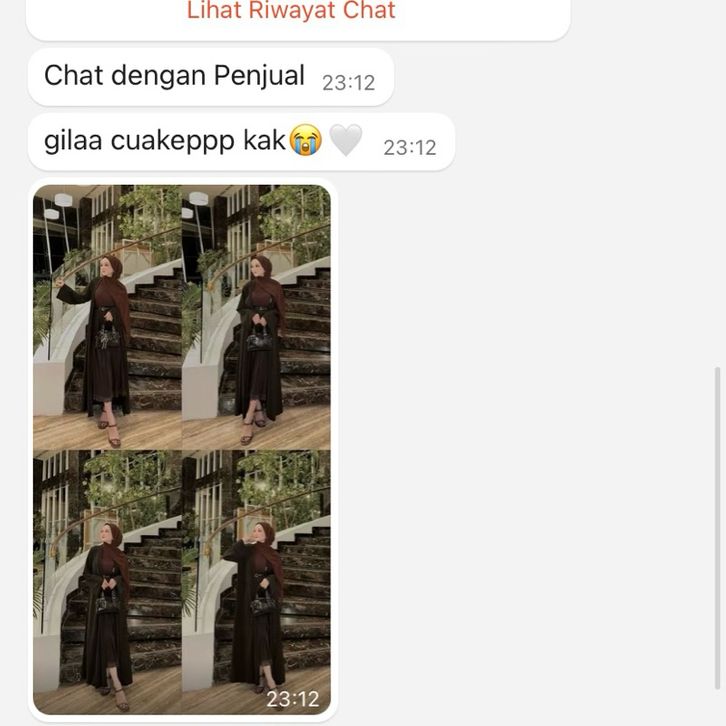The width and height of the screenshot is (726, 726).
Task: Open Lihat Riwayat Chat link
Action: tap(291, 11)
